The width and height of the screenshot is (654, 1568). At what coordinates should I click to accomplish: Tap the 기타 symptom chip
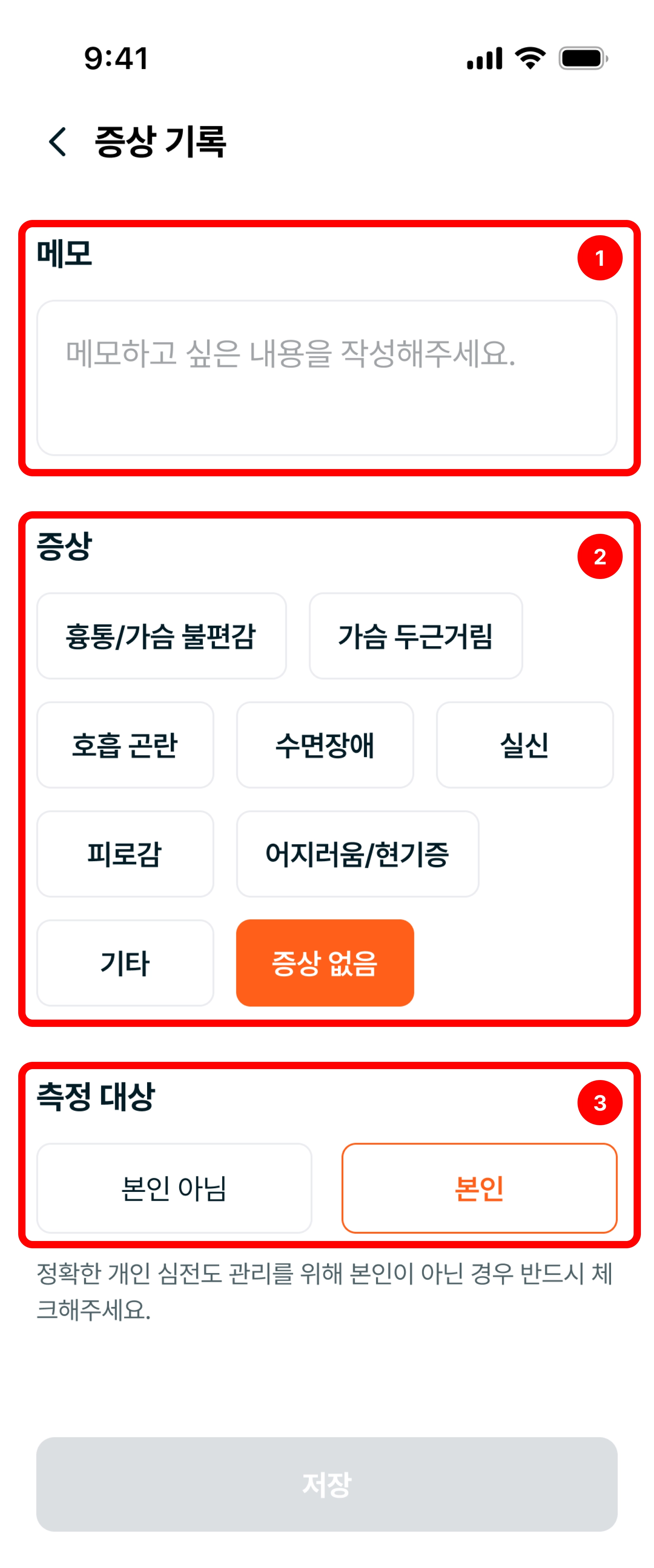(x=125, y=963)
